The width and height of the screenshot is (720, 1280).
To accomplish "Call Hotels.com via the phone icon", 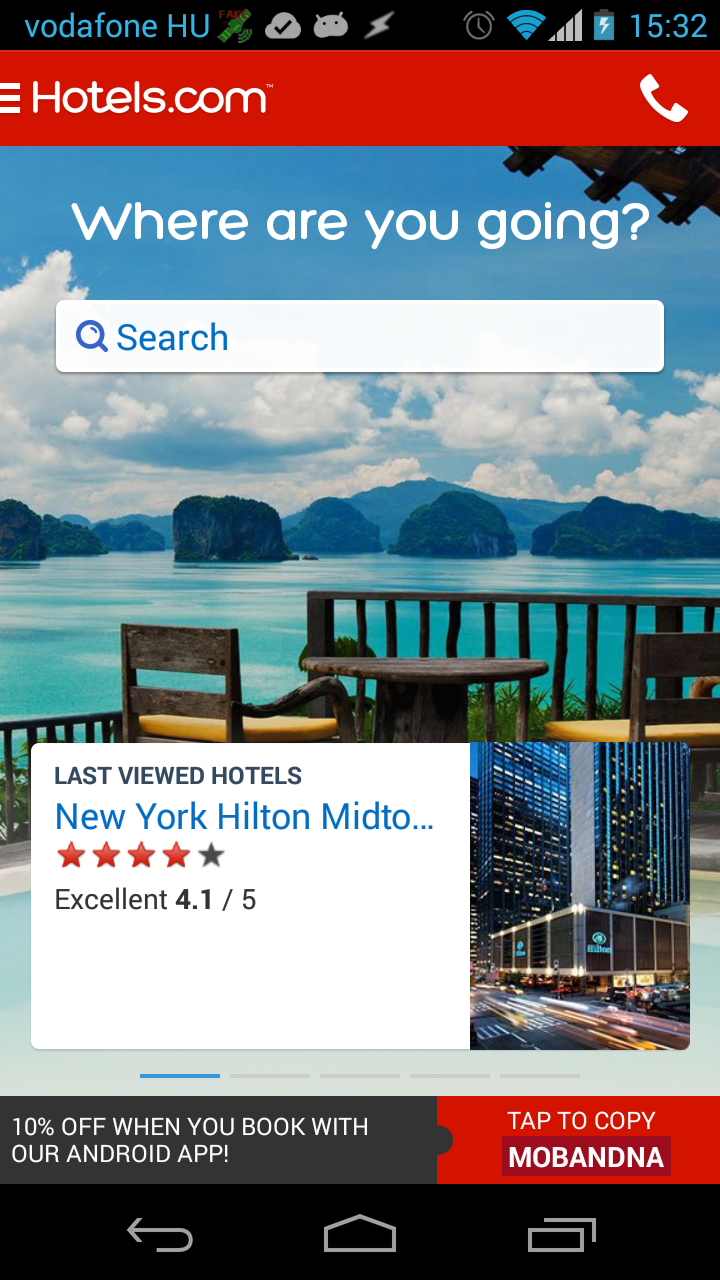I will 663,98.
